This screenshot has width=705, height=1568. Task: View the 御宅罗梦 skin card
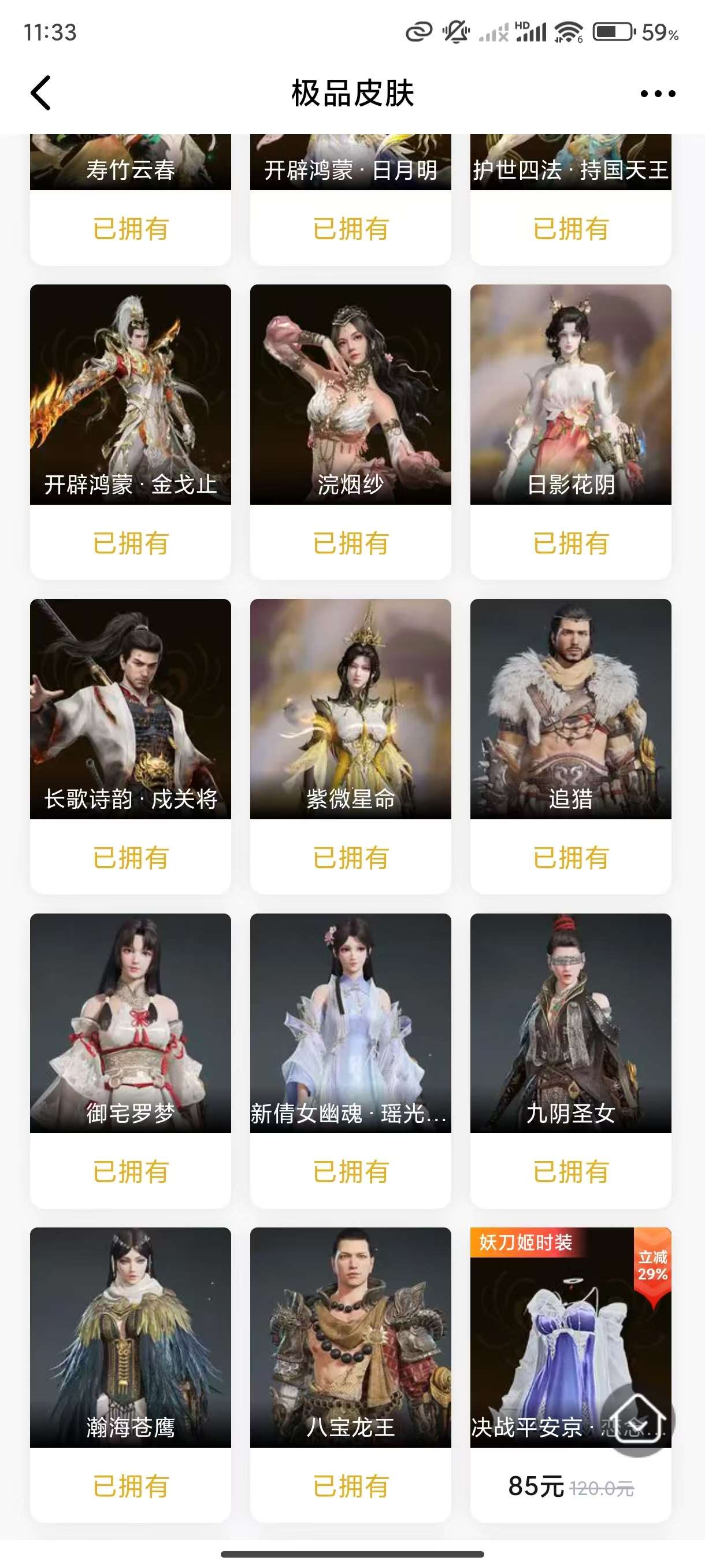130,1023
